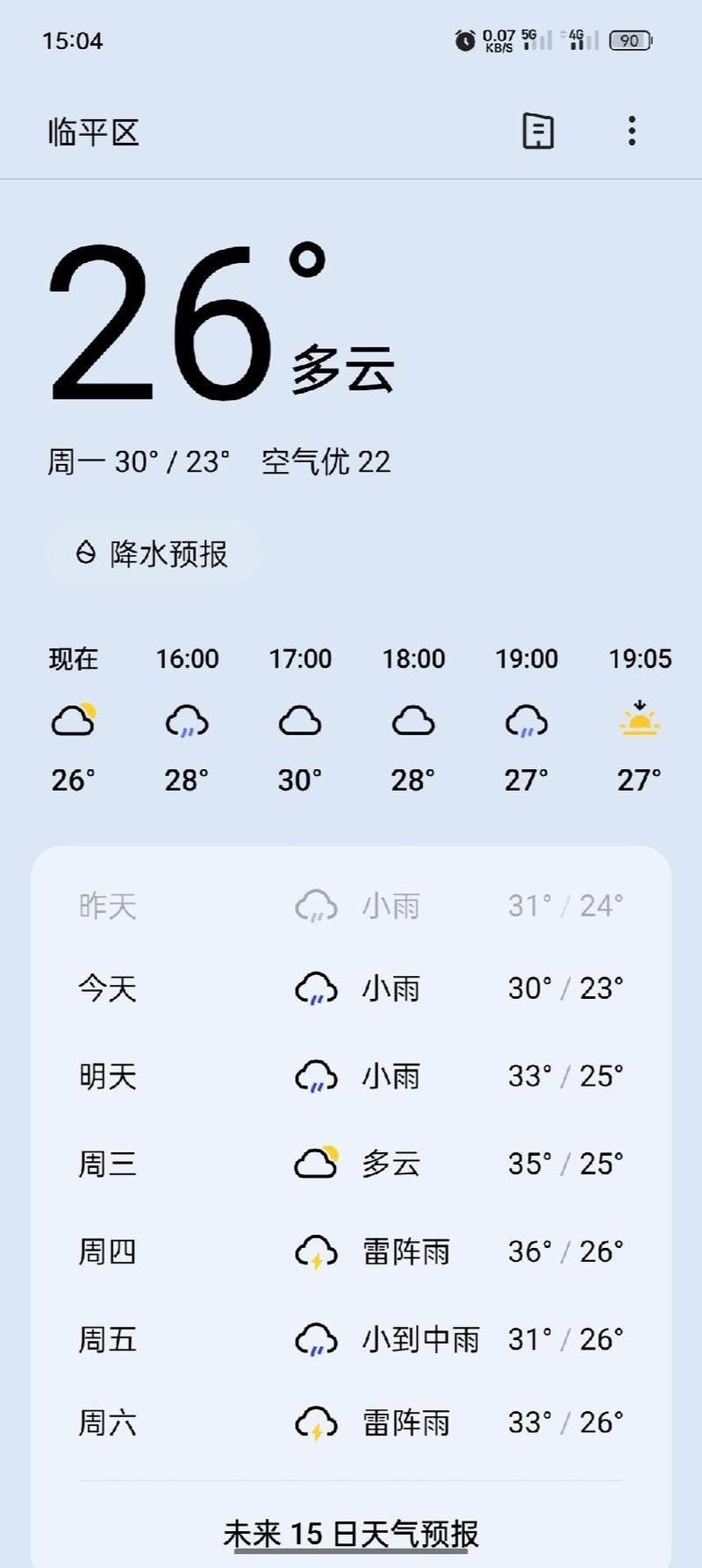Tap the 雷阵雨 thunderstorm icon for 周四
This screenshot has height=1568, width=702.
(x=316, y=1252)
